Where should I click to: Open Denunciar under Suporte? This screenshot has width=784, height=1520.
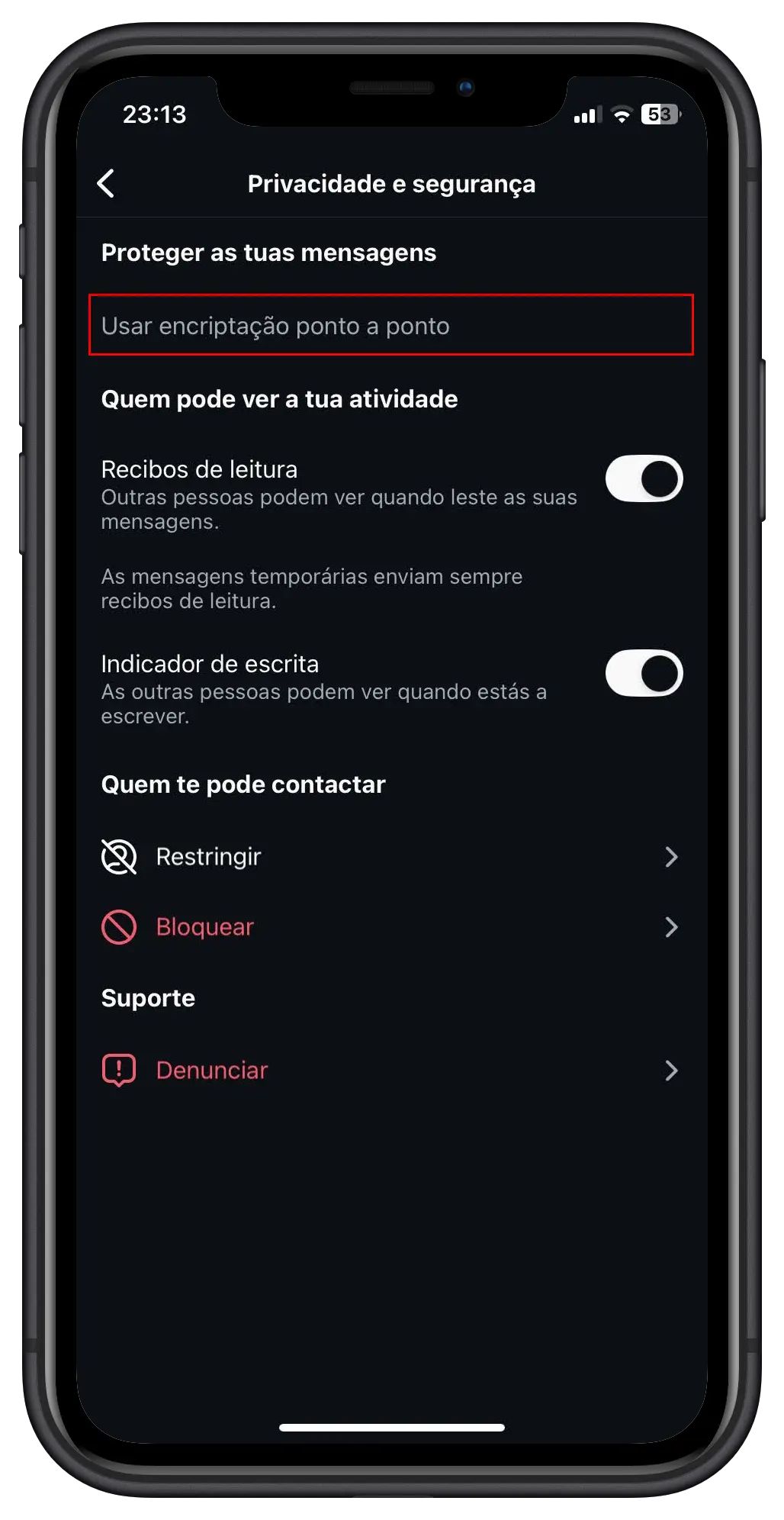click(390, 1071)
